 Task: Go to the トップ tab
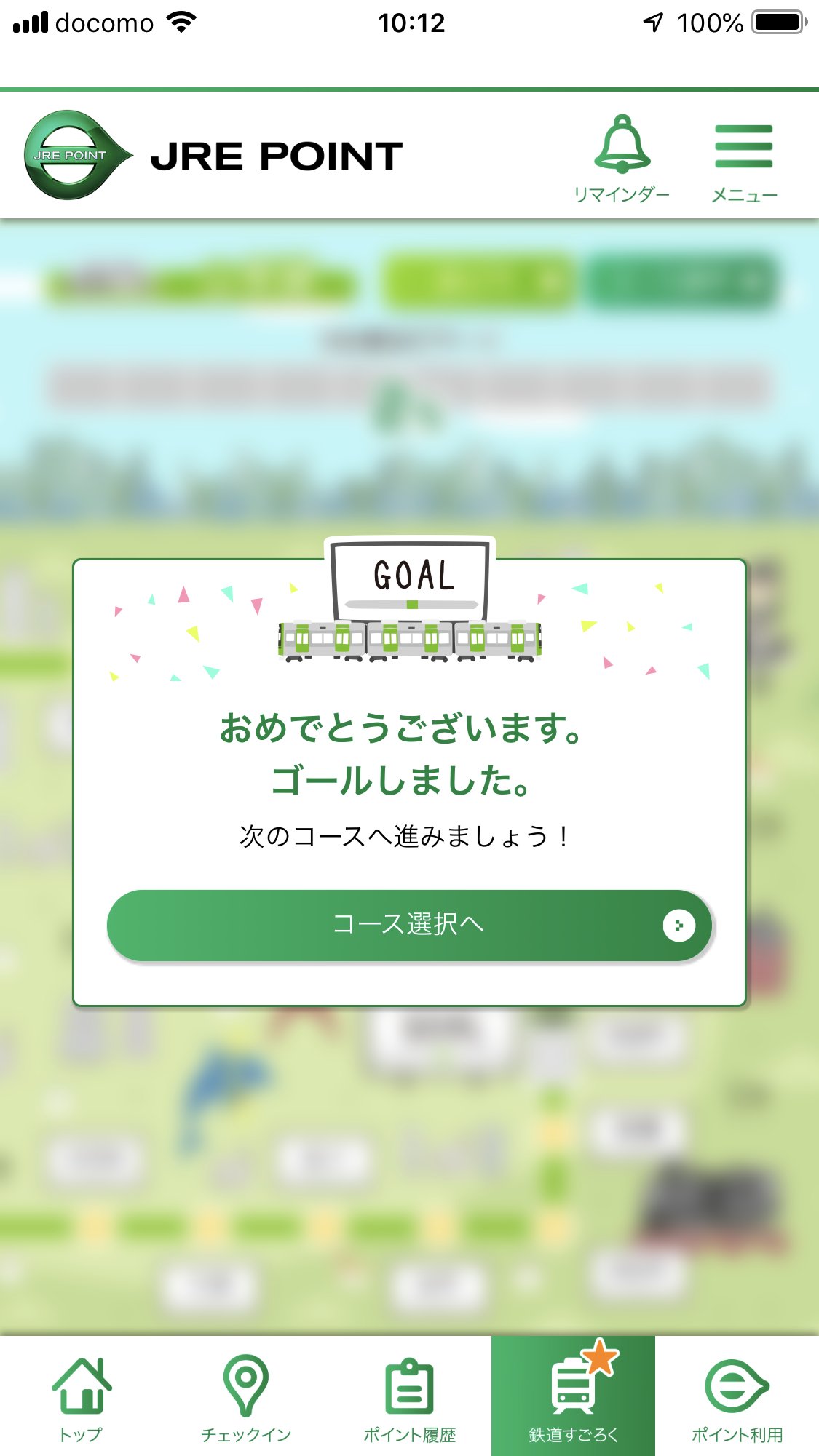(x=82, y=1397)
